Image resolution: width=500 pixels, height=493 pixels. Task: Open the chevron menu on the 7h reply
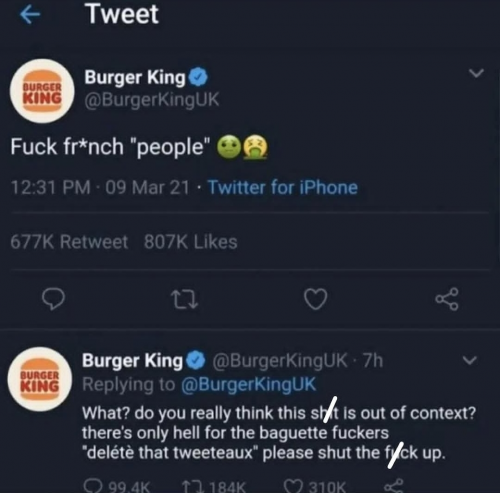click(470, 360)
